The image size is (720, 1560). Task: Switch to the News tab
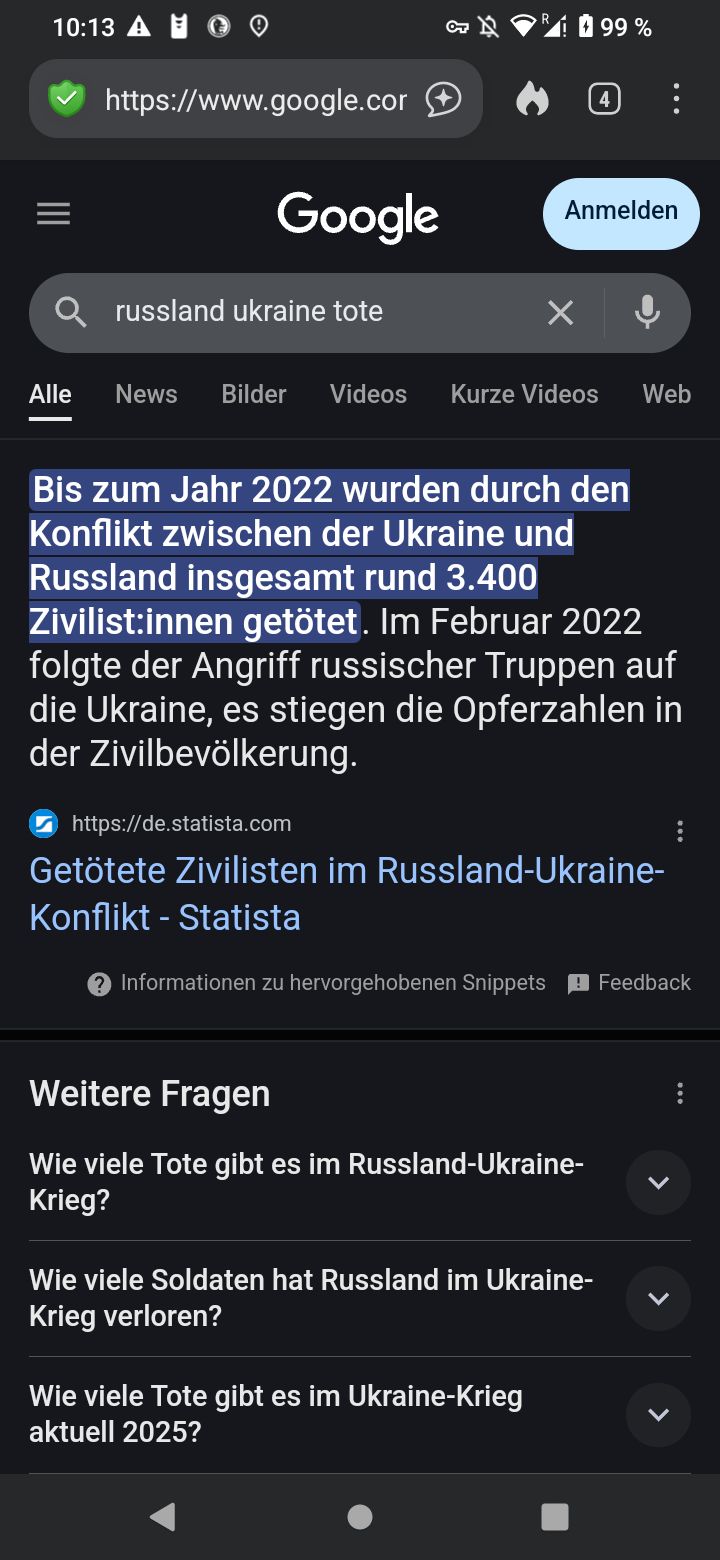tap(146, 394)
